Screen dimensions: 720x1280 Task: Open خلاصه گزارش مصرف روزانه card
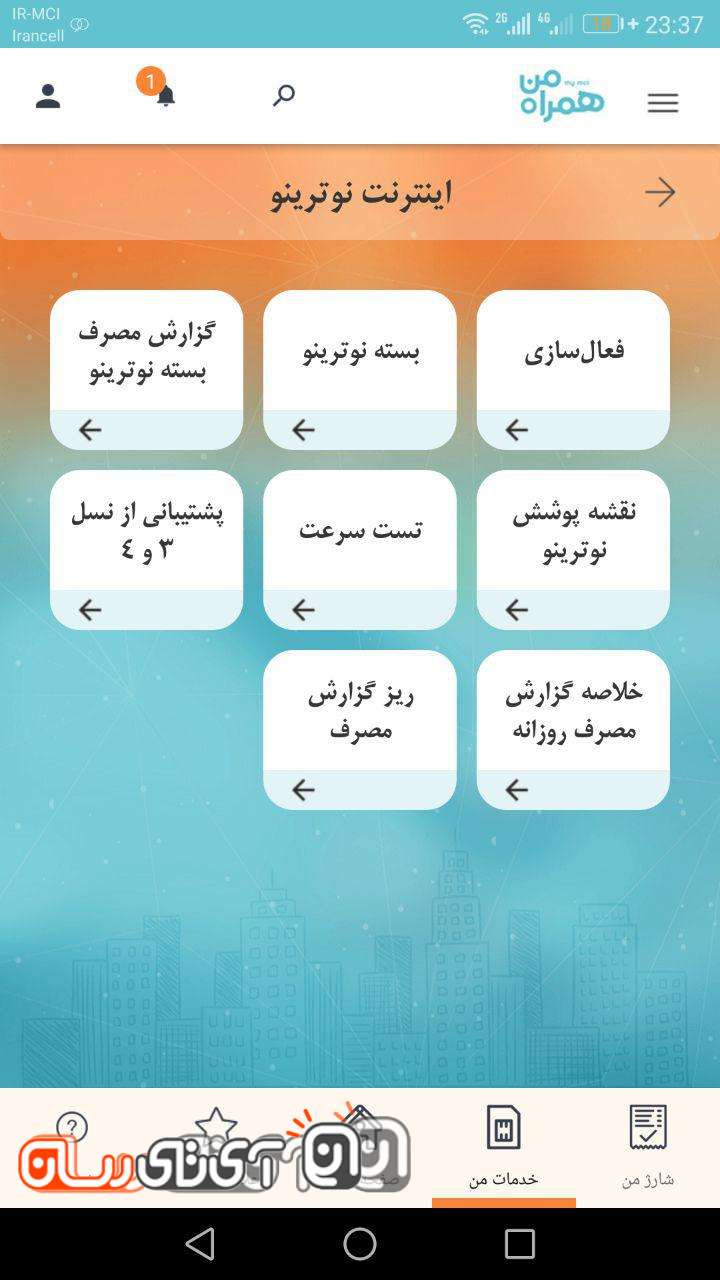tap(573, 729)
